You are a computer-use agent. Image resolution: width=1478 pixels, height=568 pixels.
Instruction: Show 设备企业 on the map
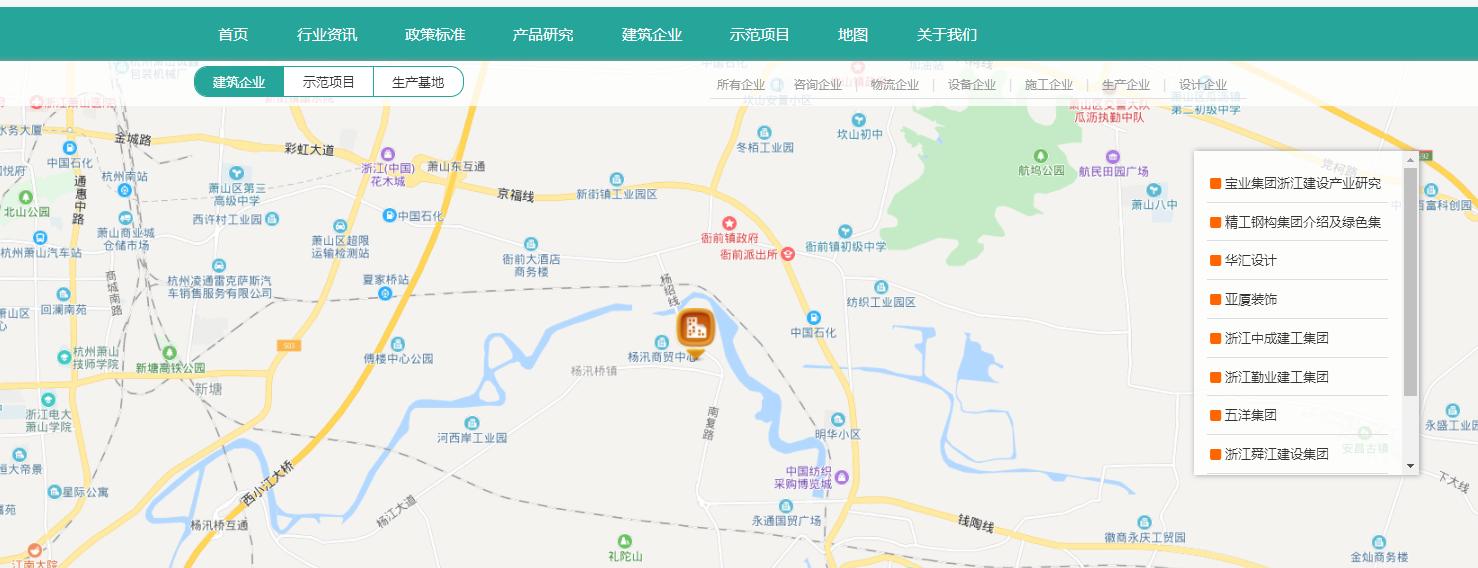tap(972, 85)
